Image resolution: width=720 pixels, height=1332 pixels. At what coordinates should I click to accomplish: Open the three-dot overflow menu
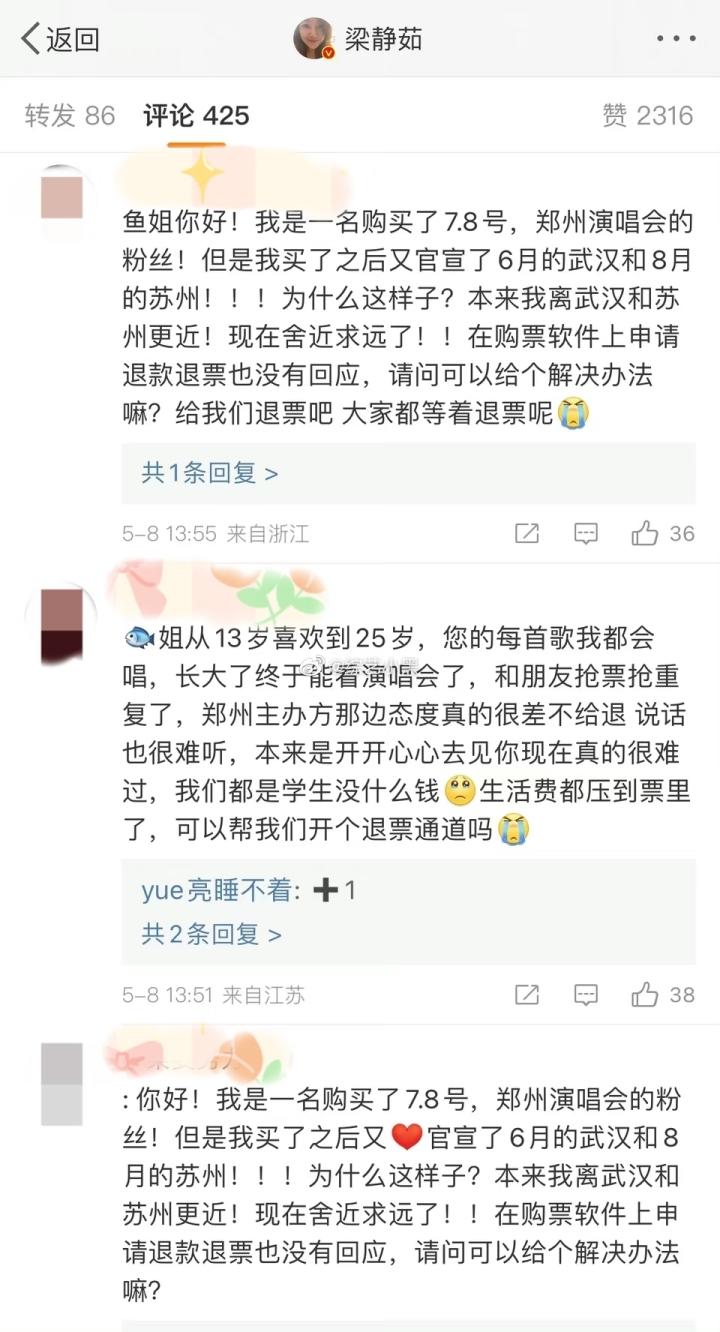(x=676, y=39)
